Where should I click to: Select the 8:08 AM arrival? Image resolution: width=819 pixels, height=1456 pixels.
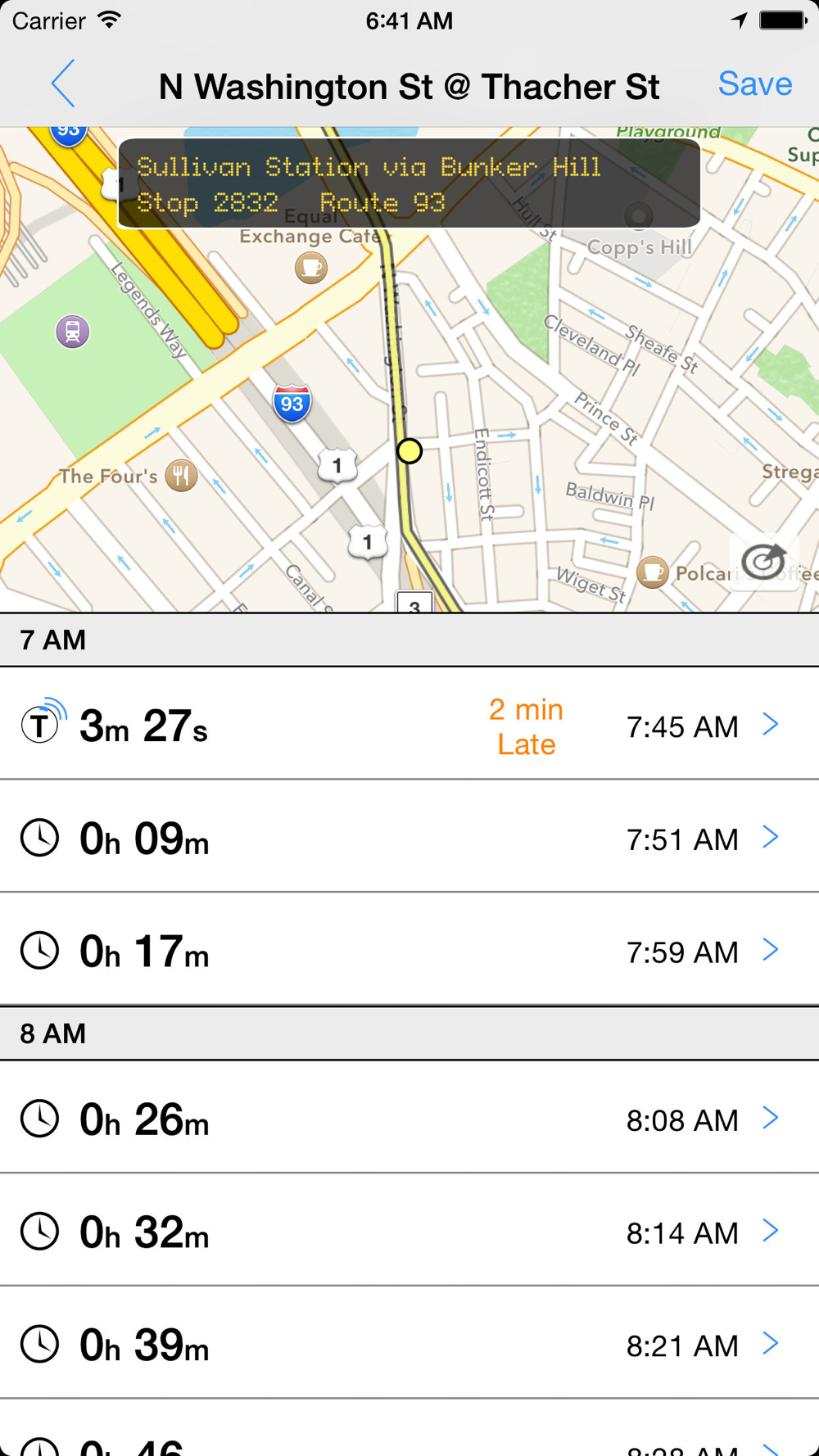point(409,1118)
